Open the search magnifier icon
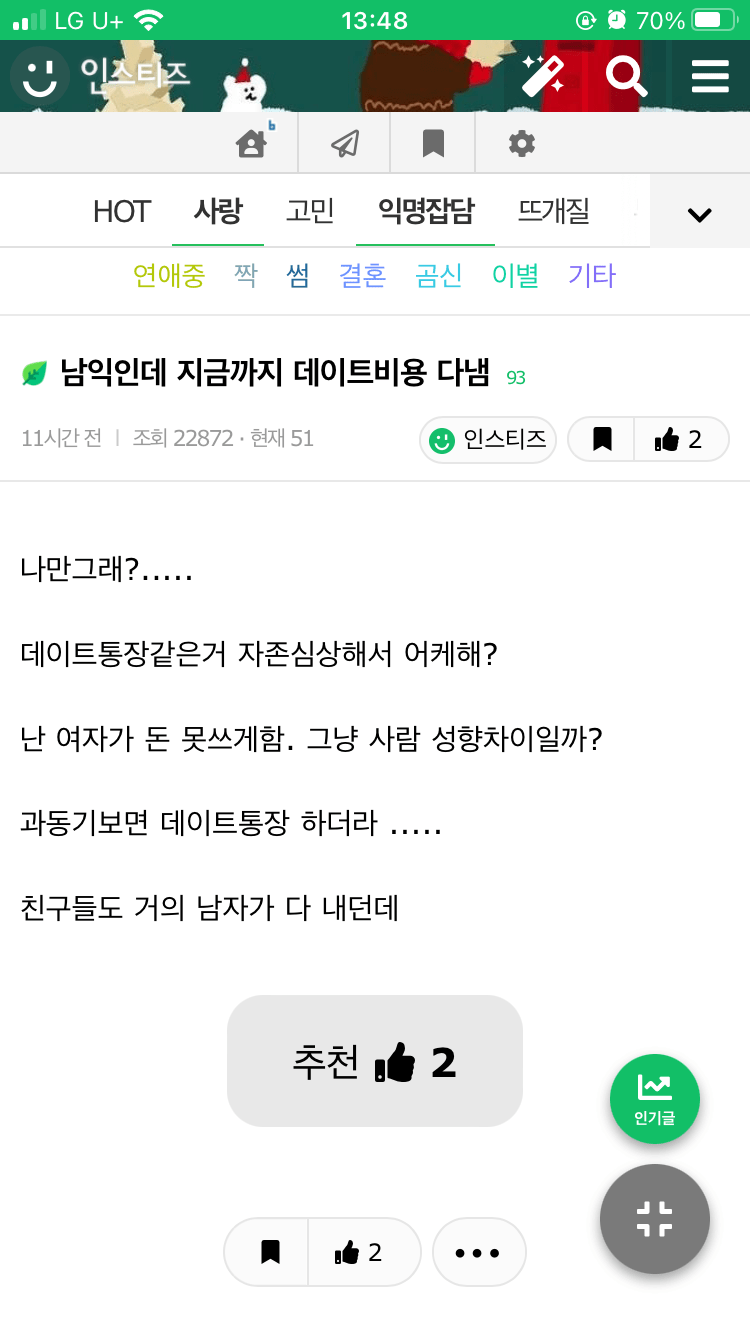The image size is (750, 1334). click(x=626, y=76)
